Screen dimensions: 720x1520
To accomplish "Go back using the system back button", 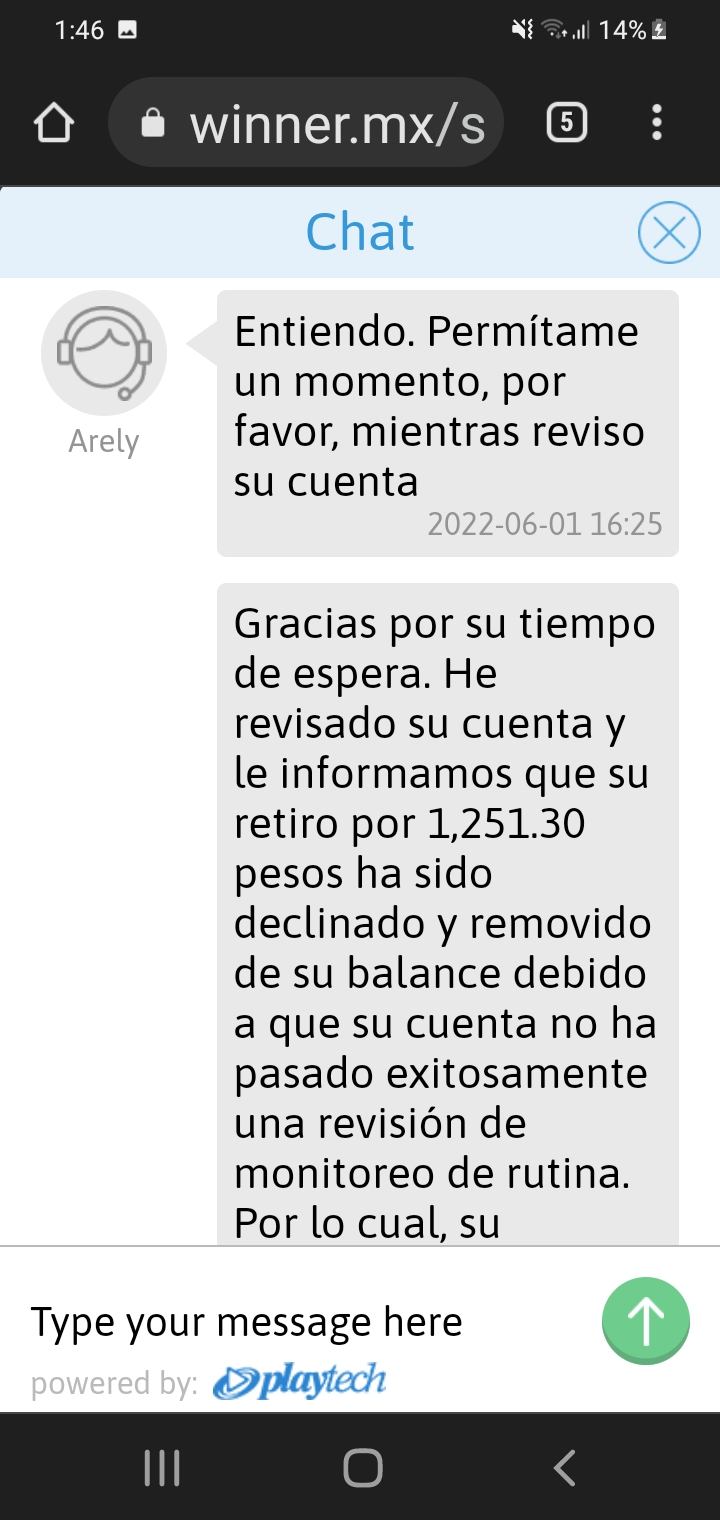I will click(563, 1468).
